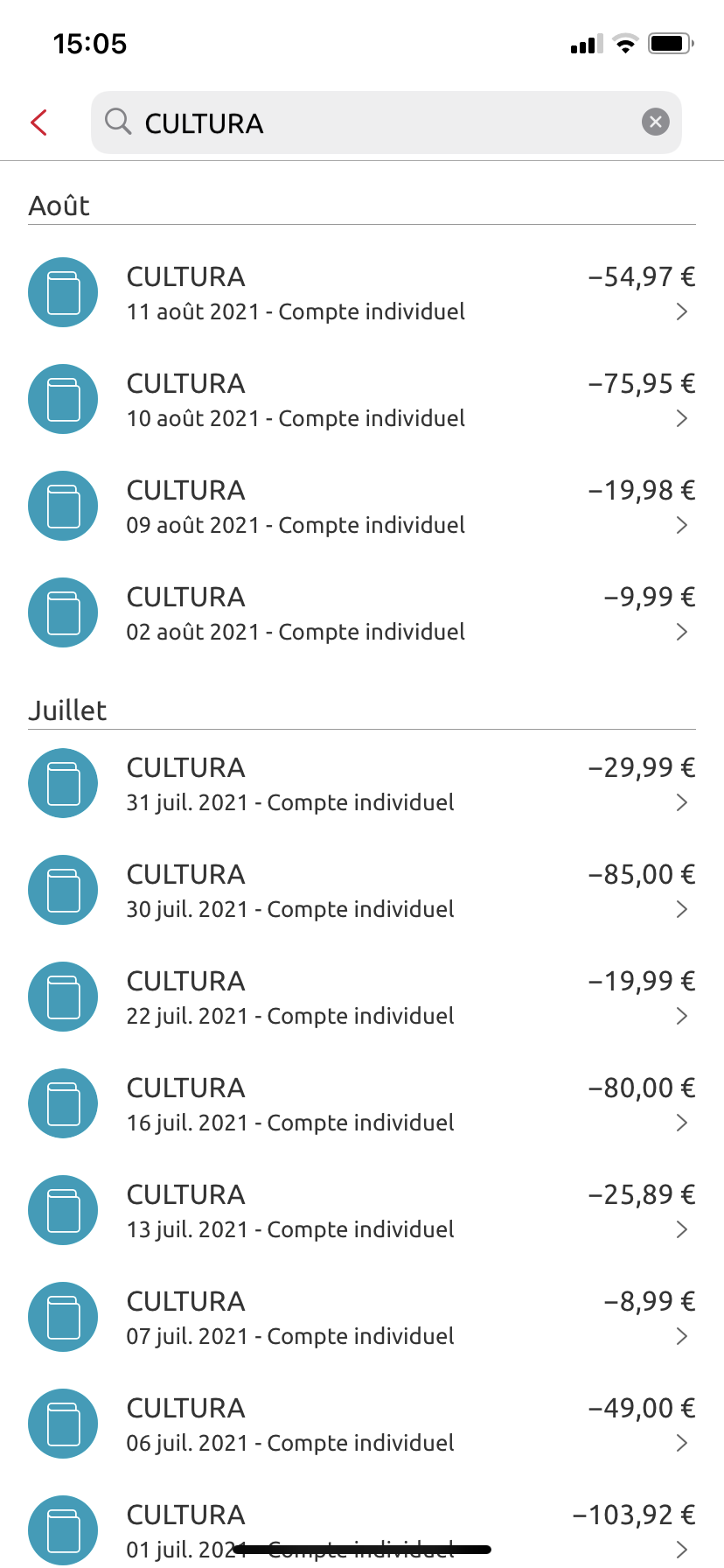Clear the search text
The image size is (724, 1568).
(x=655, y=122)
